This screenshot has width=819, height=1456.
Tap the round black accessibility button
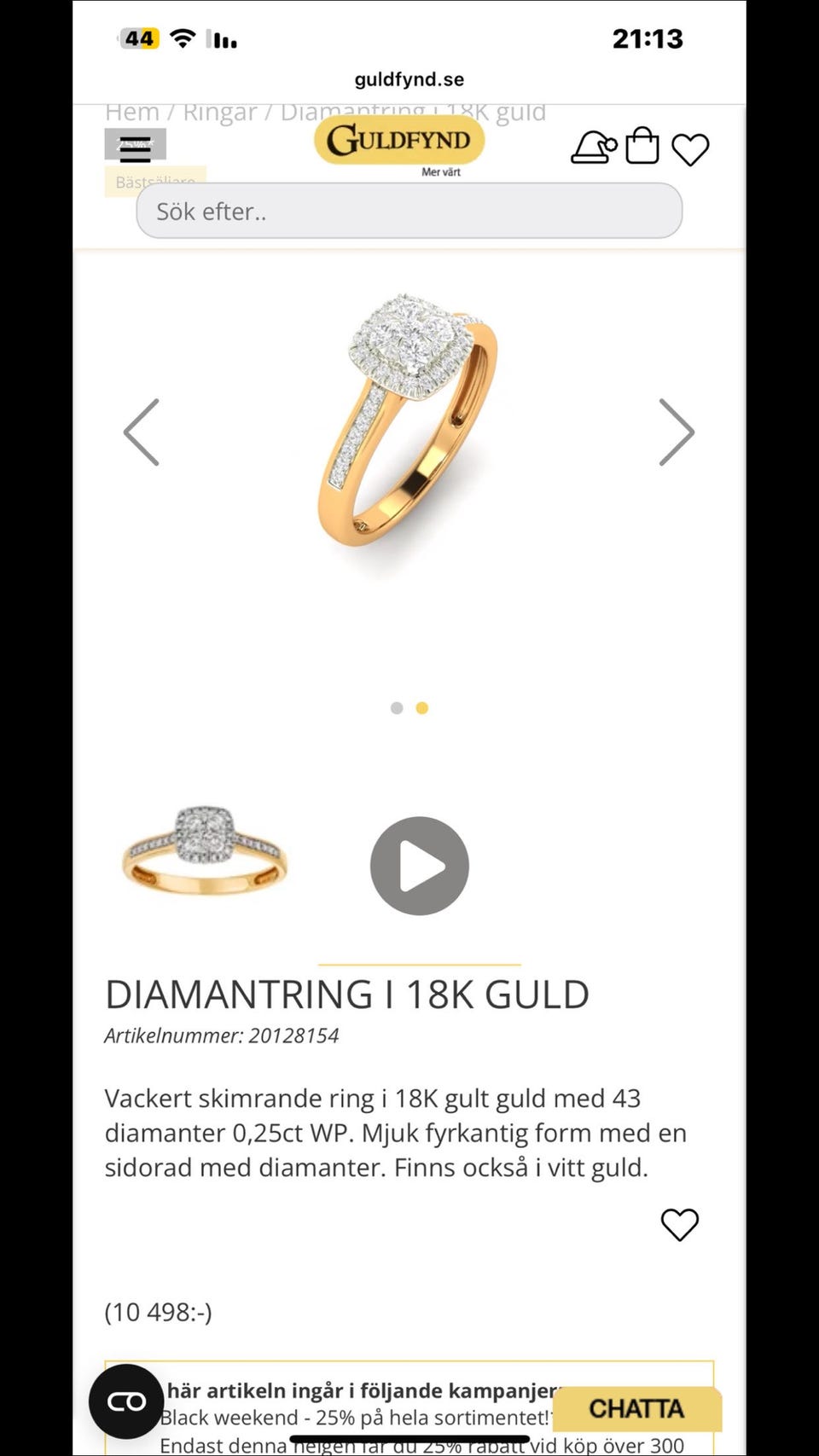click(x=126, y=1401)
